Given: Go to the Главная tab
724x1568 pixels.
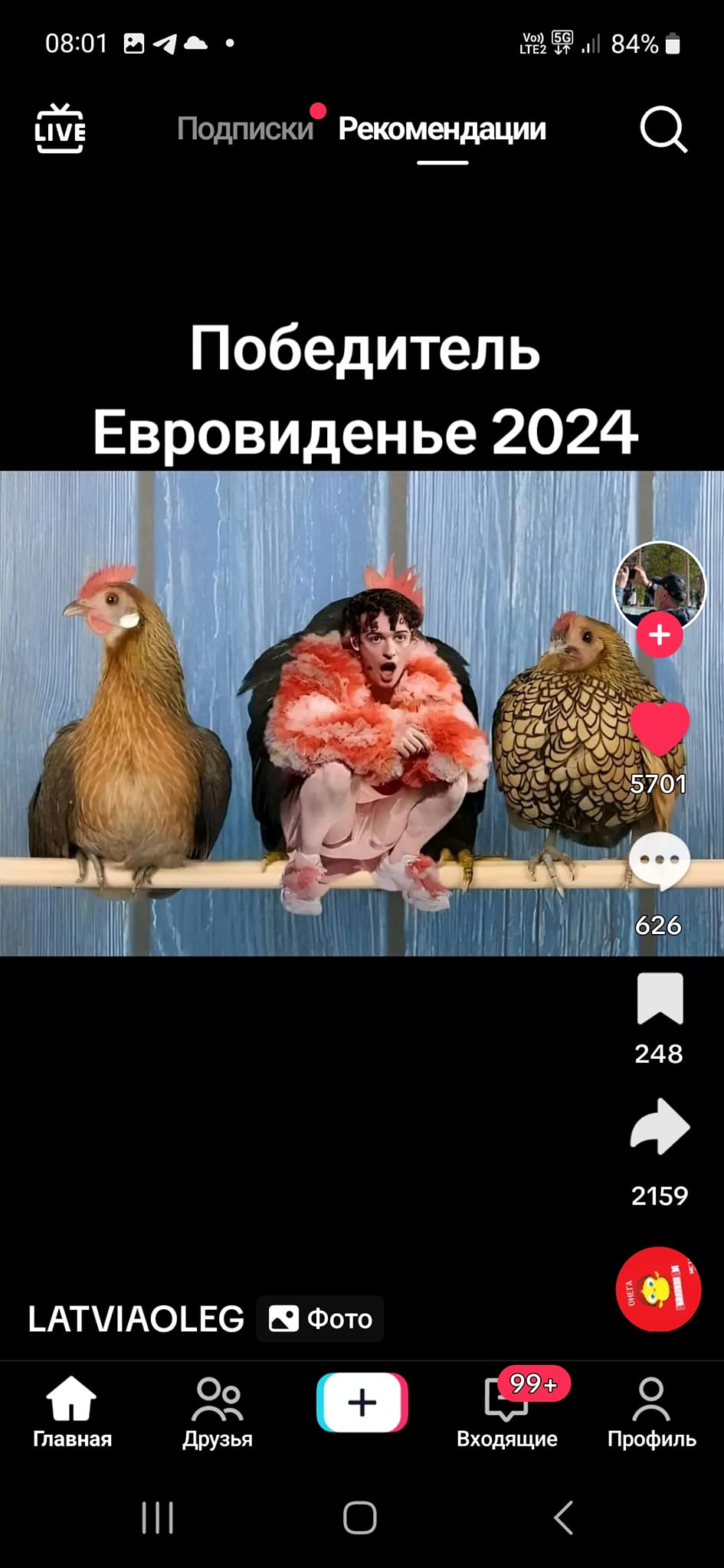Looking at the screenshot, I should click(72, 1412).
